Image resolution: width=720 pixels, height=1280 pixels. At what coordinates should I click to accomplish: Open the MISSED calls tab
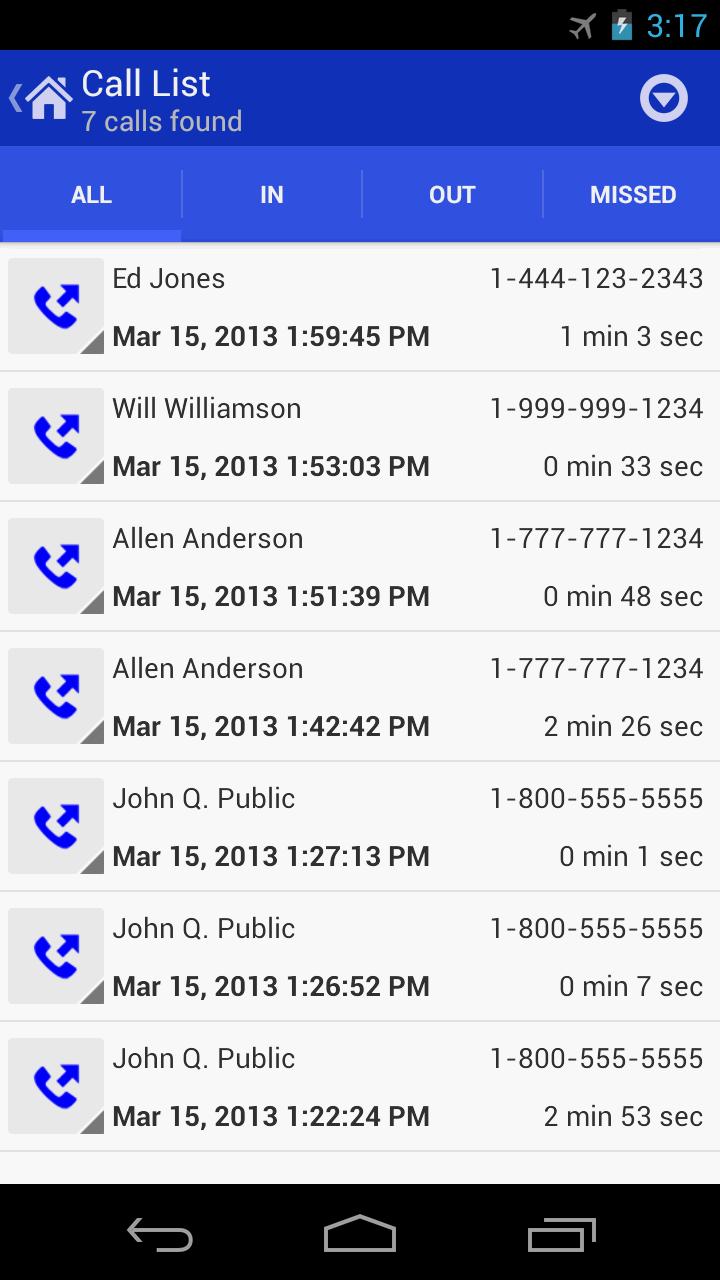pyautogui.click(x=633, y=194)
